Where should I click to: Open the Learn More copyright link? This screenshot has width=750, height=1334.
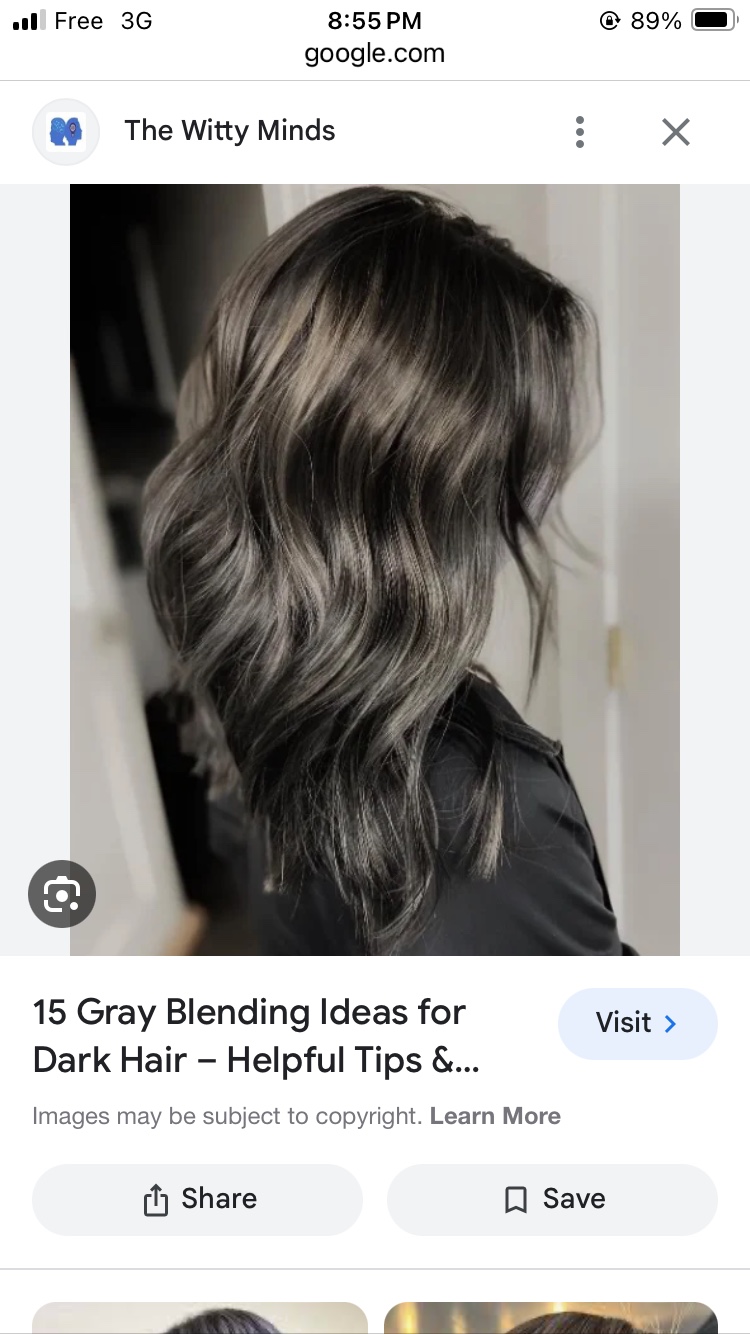click(x=495, y=1116)
